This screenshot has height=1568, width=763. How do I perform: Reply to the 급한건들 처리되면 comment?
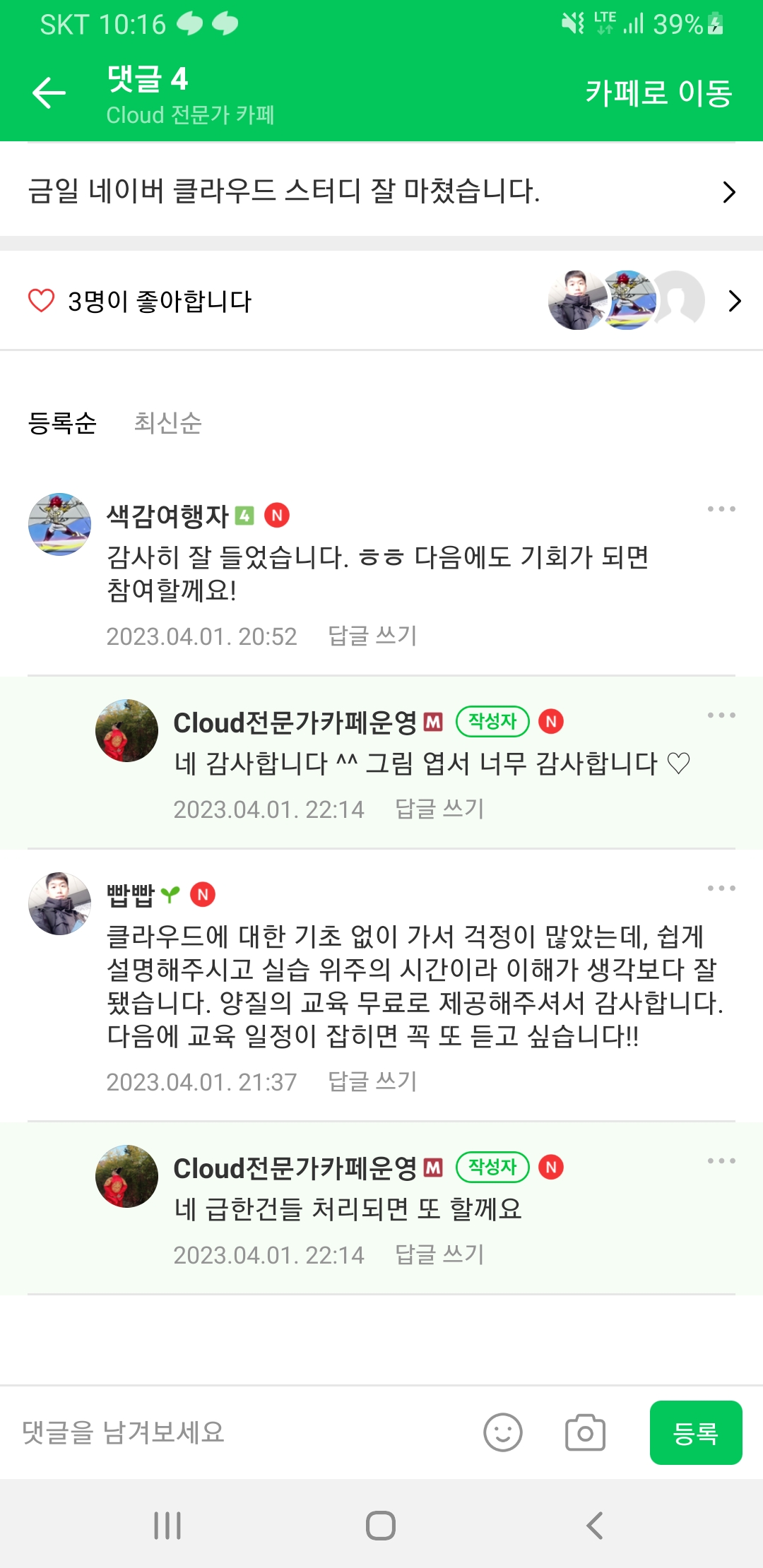point(439,1254)
